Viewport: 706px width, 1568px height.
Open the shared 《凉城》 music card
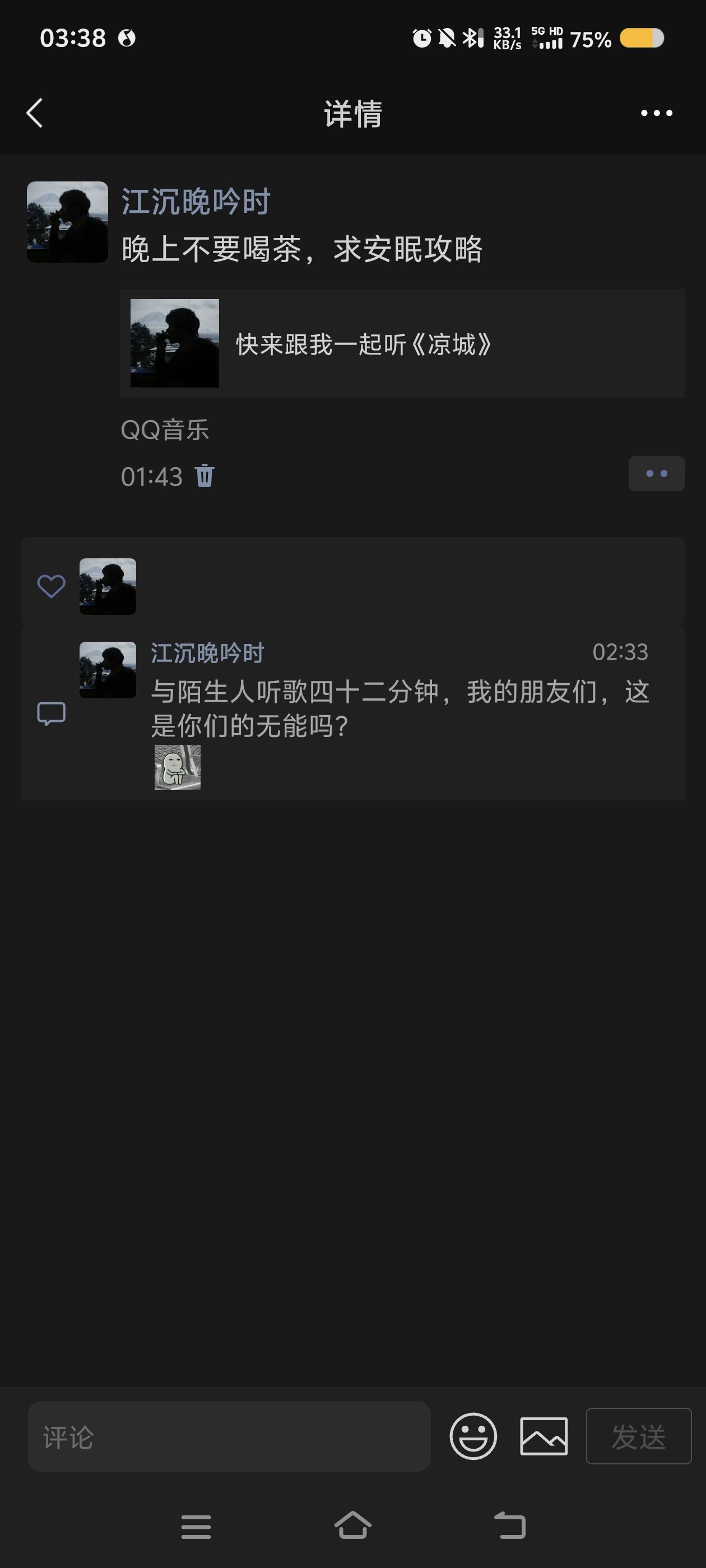[402, 344]
